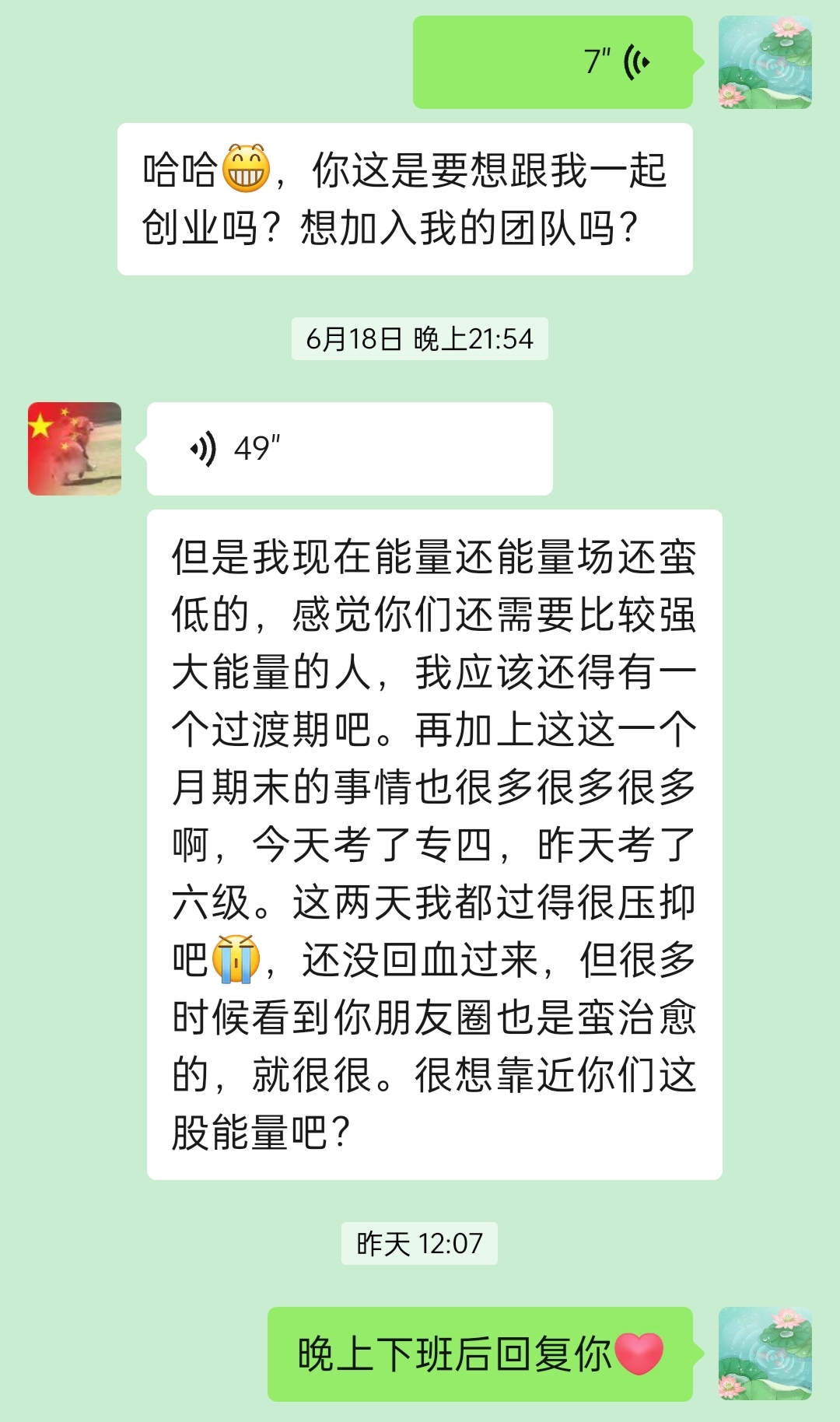Play the 7-second sent voice message
Viewport: 840px width, 1422px height.
tap(552, 62)
